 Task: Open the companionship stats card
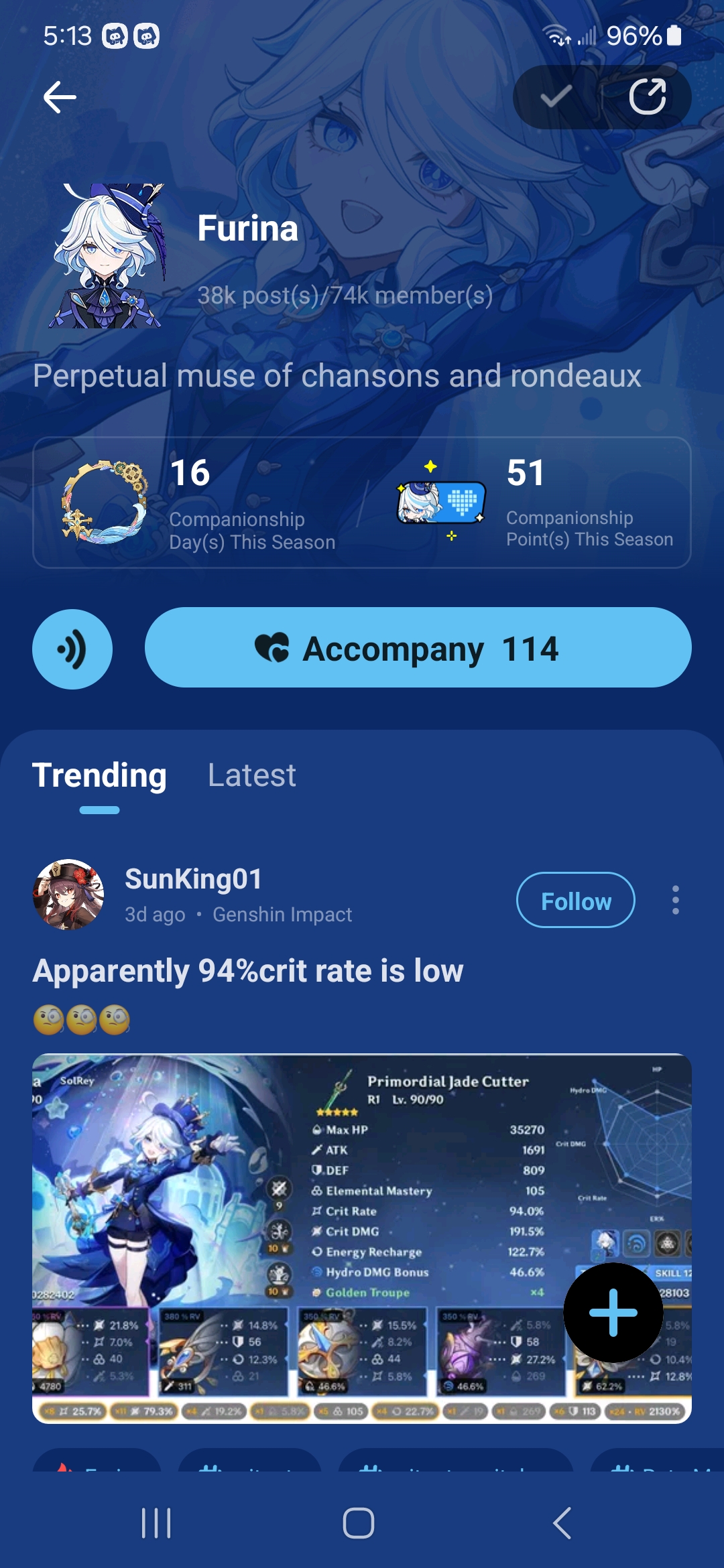[362, 503]
